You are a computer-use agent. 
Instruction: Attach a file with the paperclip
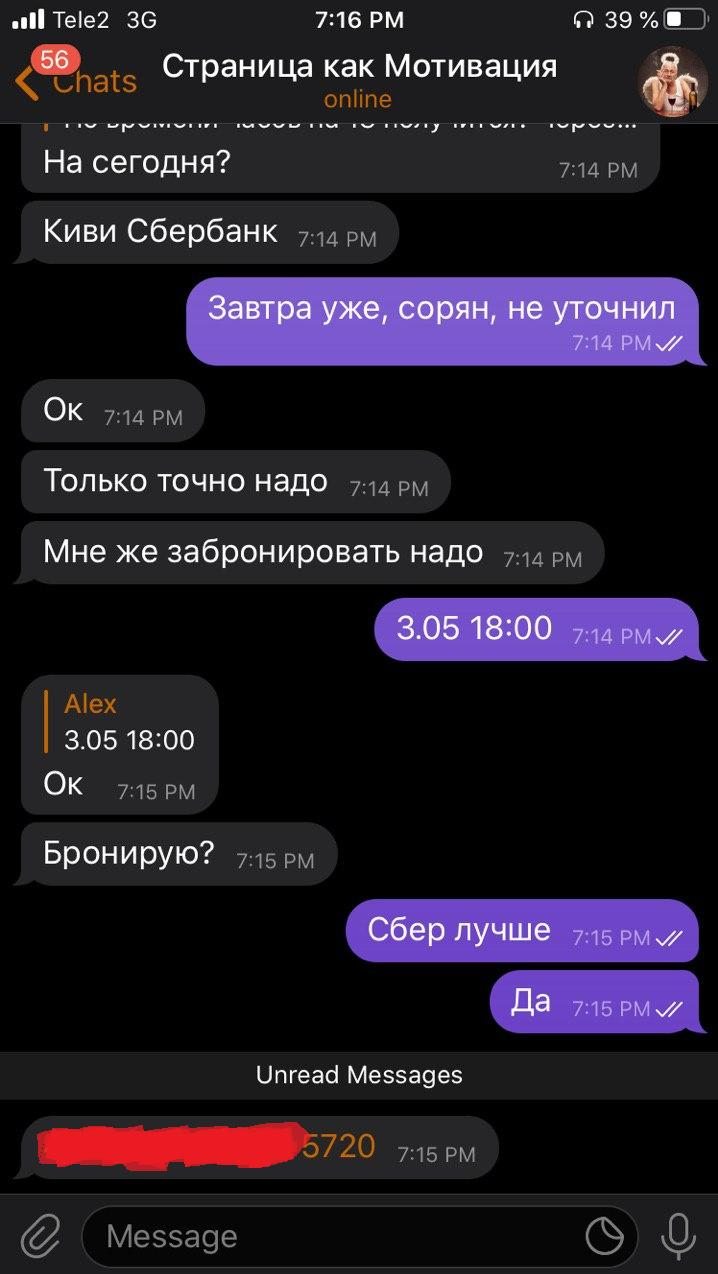41,1236
